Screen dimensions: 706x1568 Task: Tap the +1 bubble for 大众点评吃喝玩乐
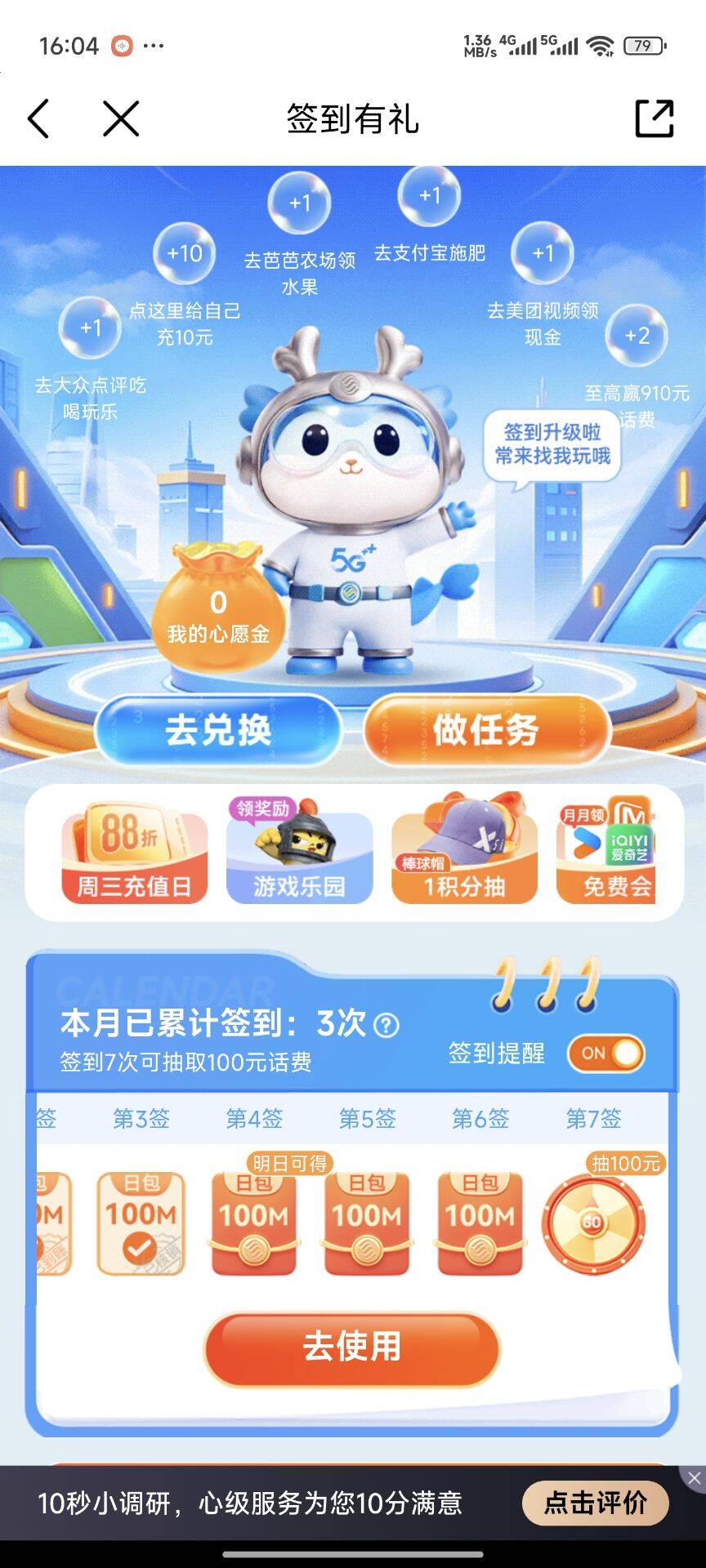[90, 328]
